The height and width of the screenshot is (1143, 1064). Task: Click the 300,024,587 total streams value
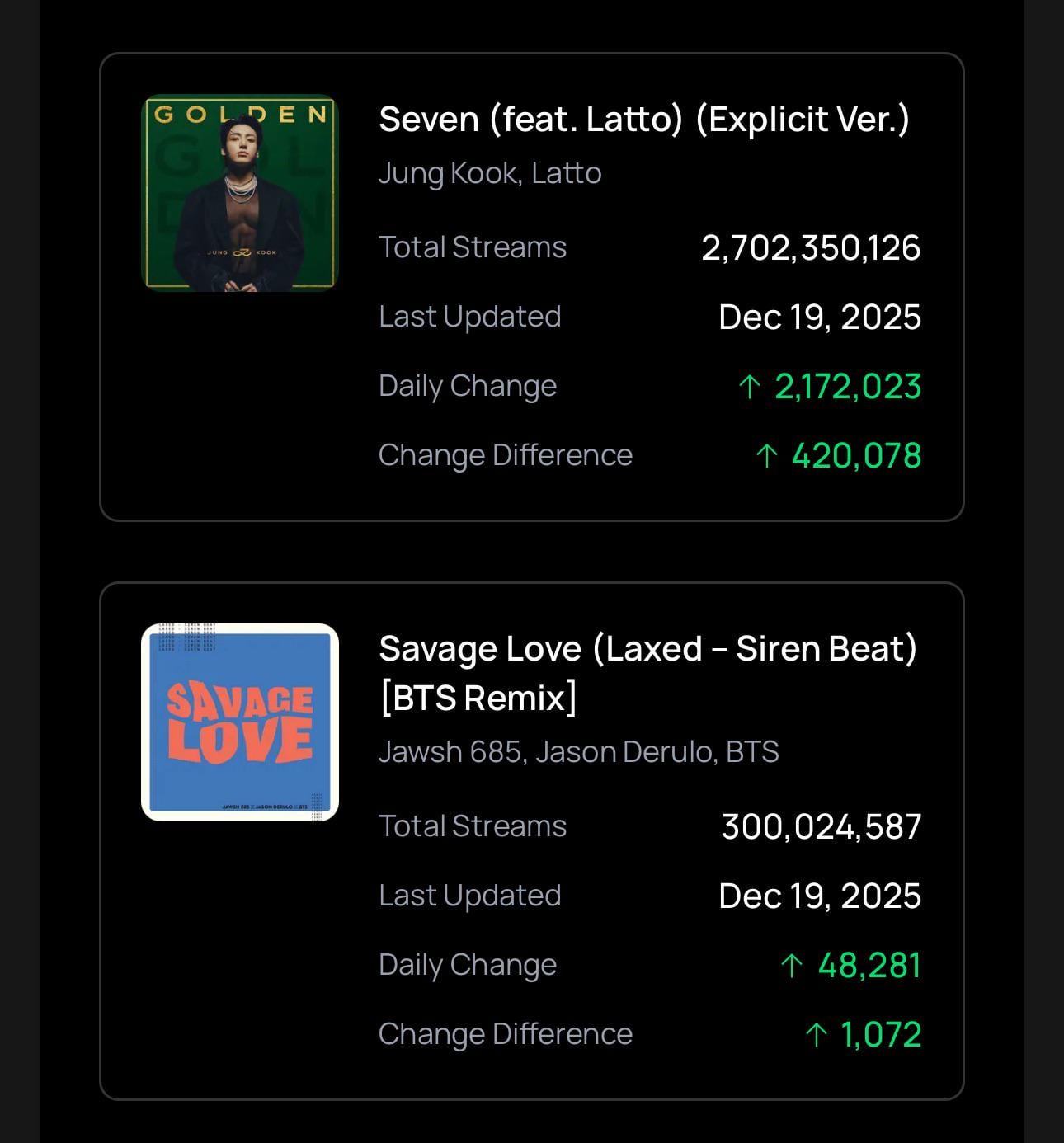point(822,826)
